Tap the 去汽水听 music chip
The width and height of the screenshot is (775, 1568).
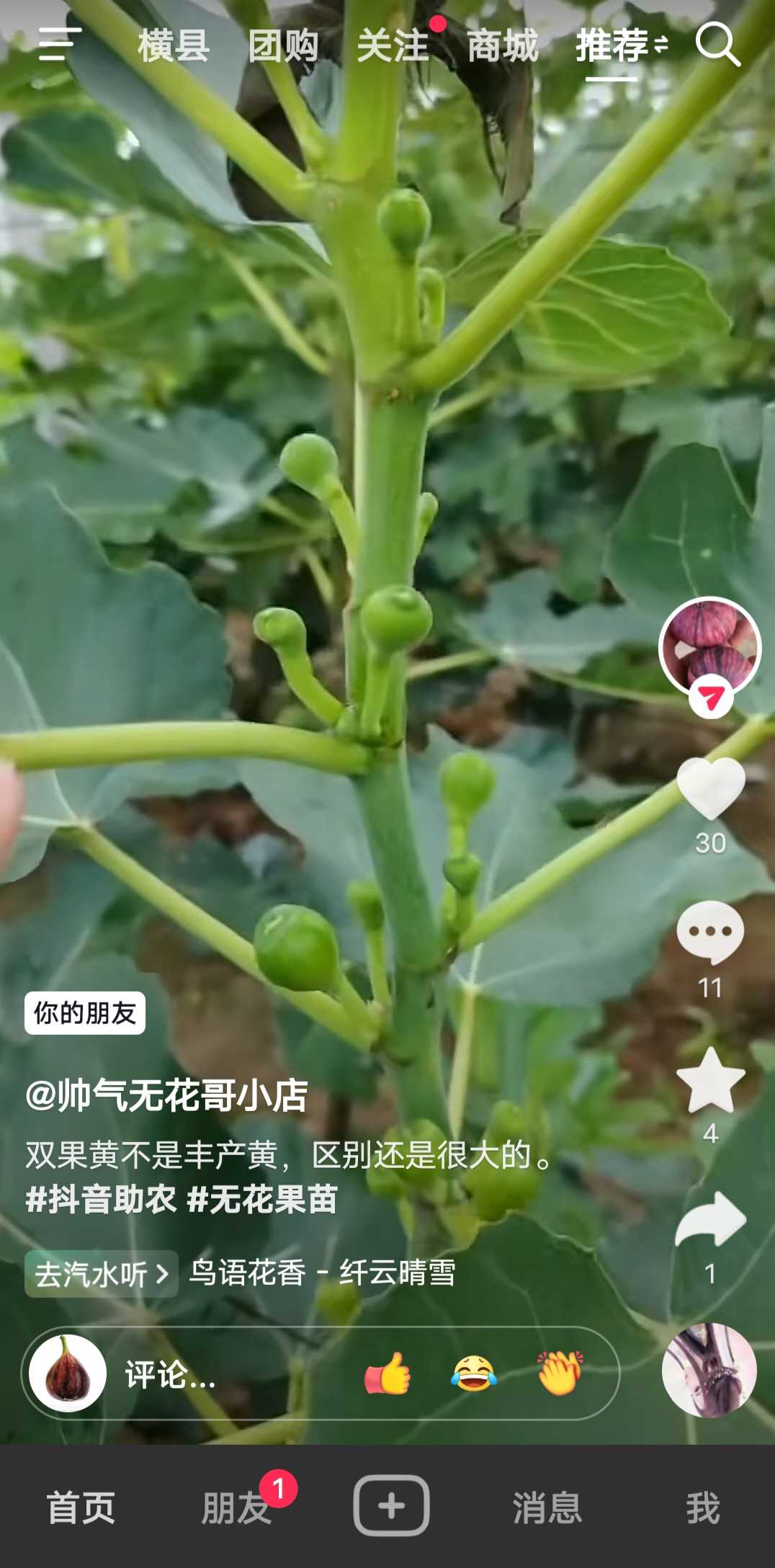pyautogui.click(x=101, y=1274)
